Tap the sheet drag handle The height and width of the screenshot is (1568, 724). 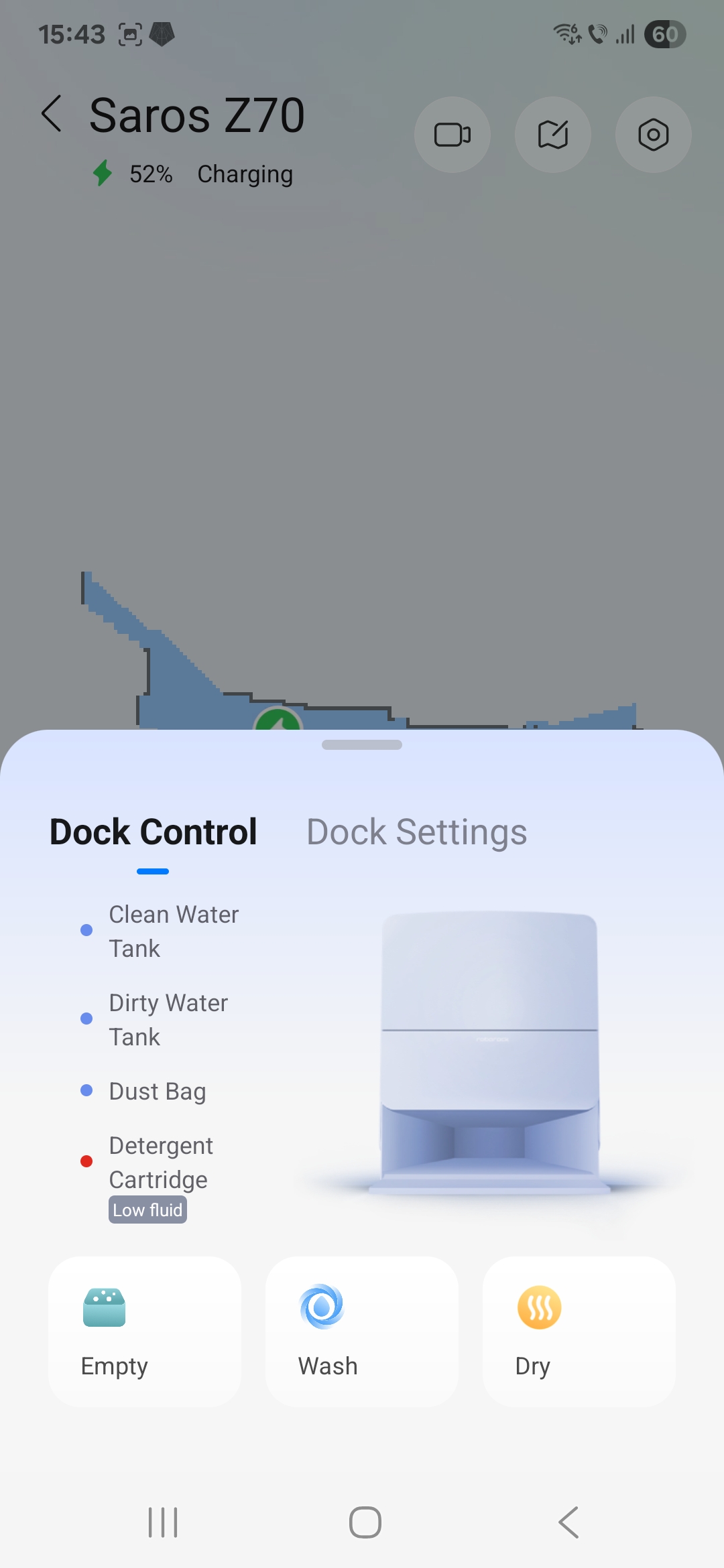[x=362, y=744]
